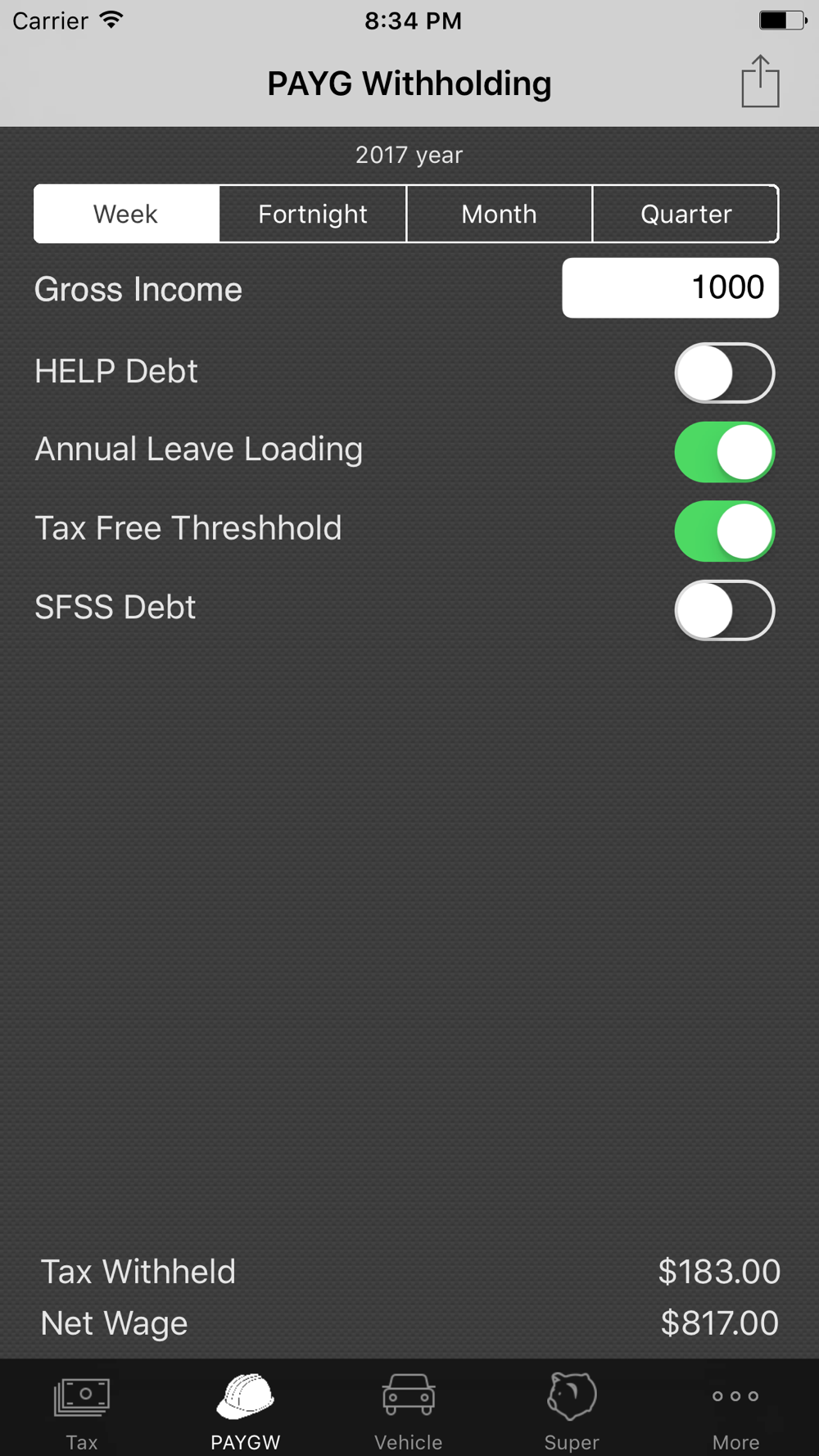
Task: Disable the Tax Free Threshhold switch
Action: pyautogui.click(x=725, y=531)
